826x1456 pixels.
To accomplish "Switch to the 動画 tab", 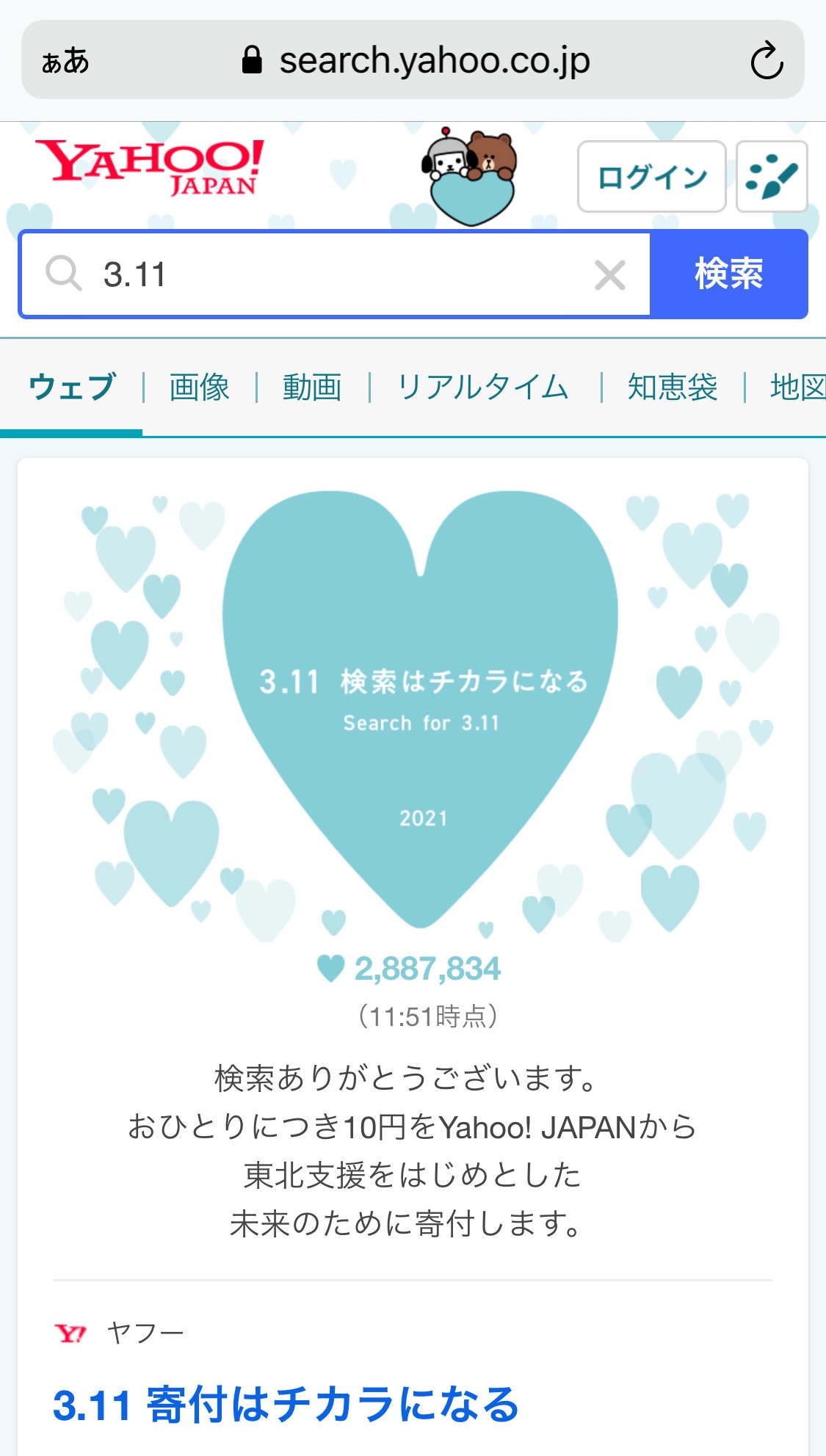I will 312,387.
